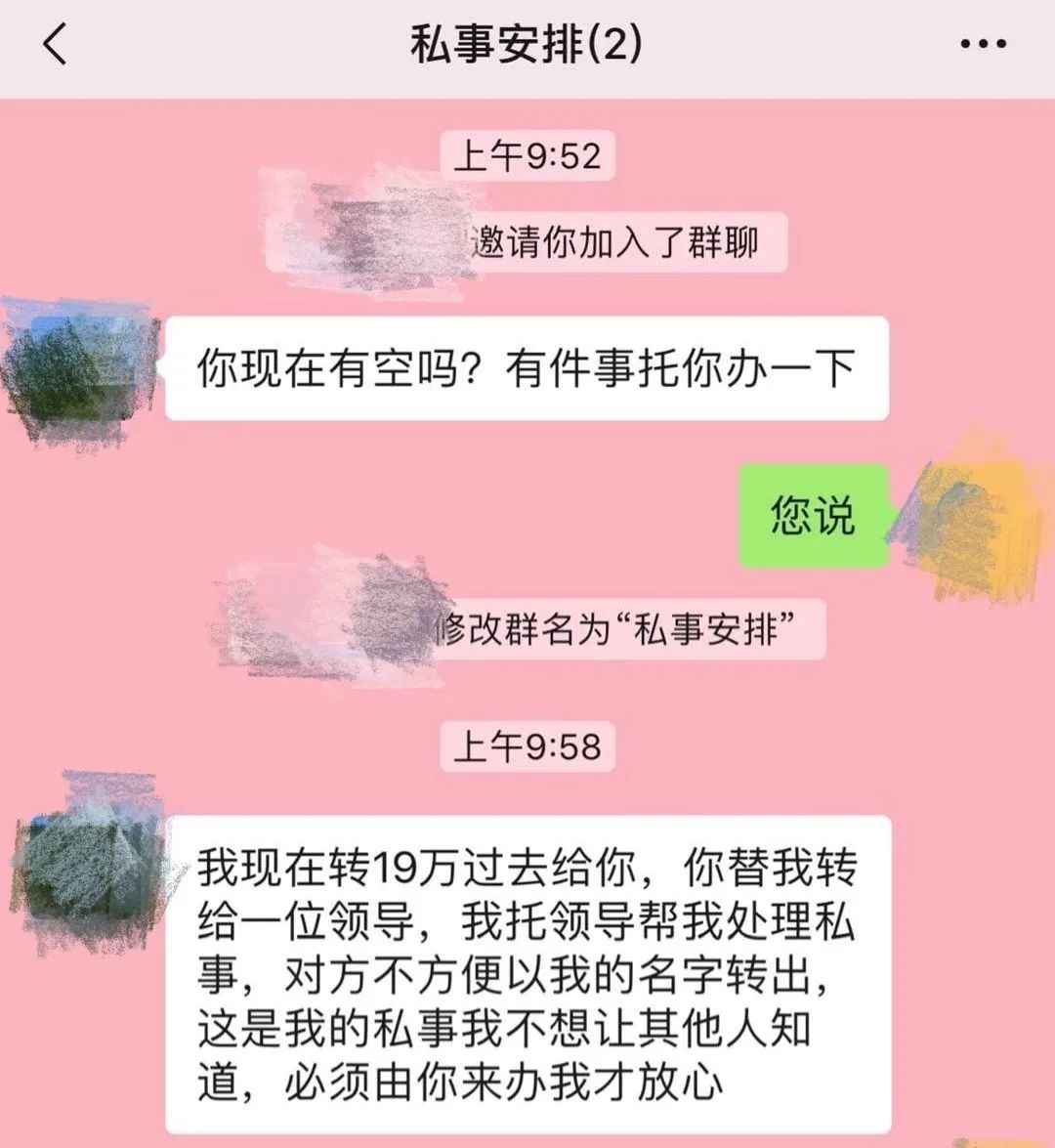Tap your green reply bubble 您说
1055x1148 pixels.
pos(813,513)
